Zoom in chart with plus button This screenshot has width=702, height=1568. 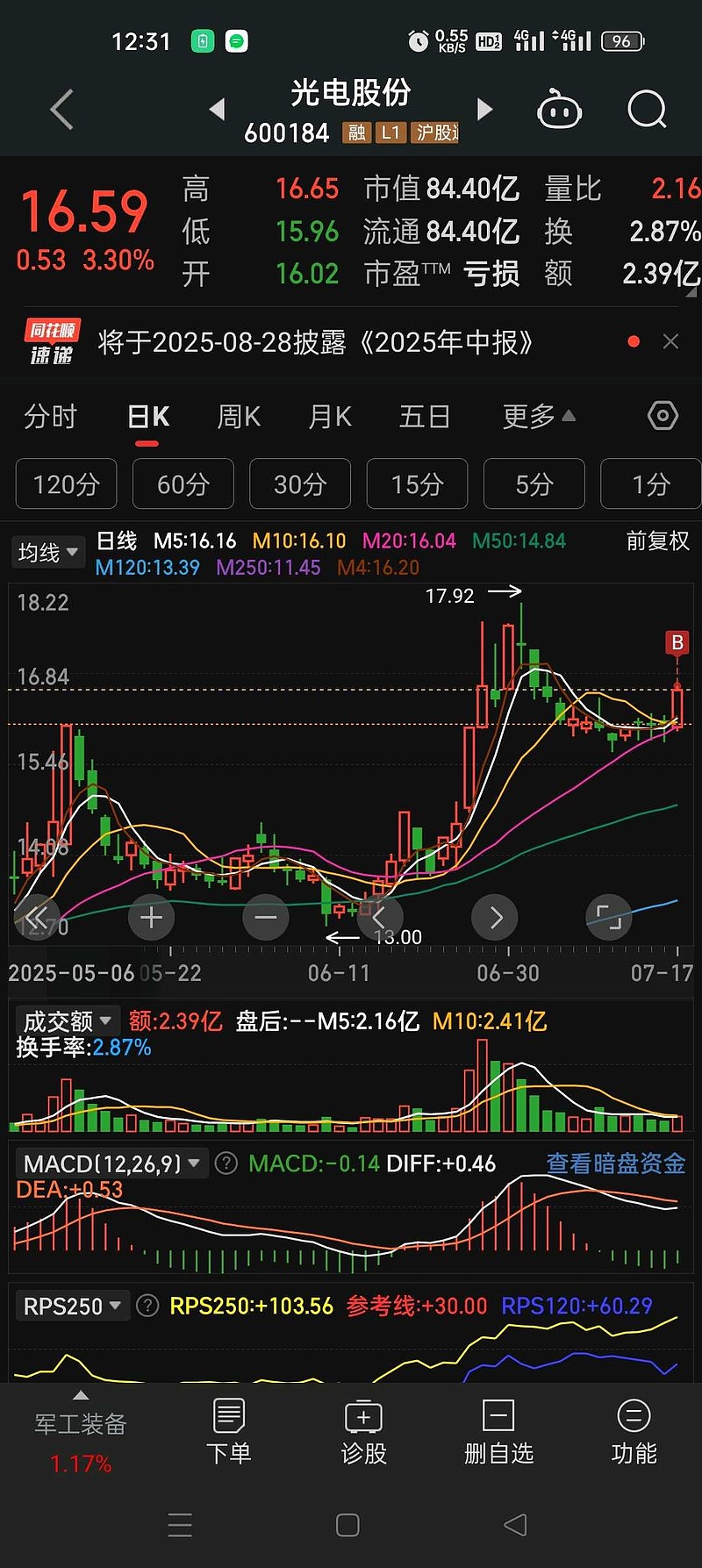click(151, 918)
